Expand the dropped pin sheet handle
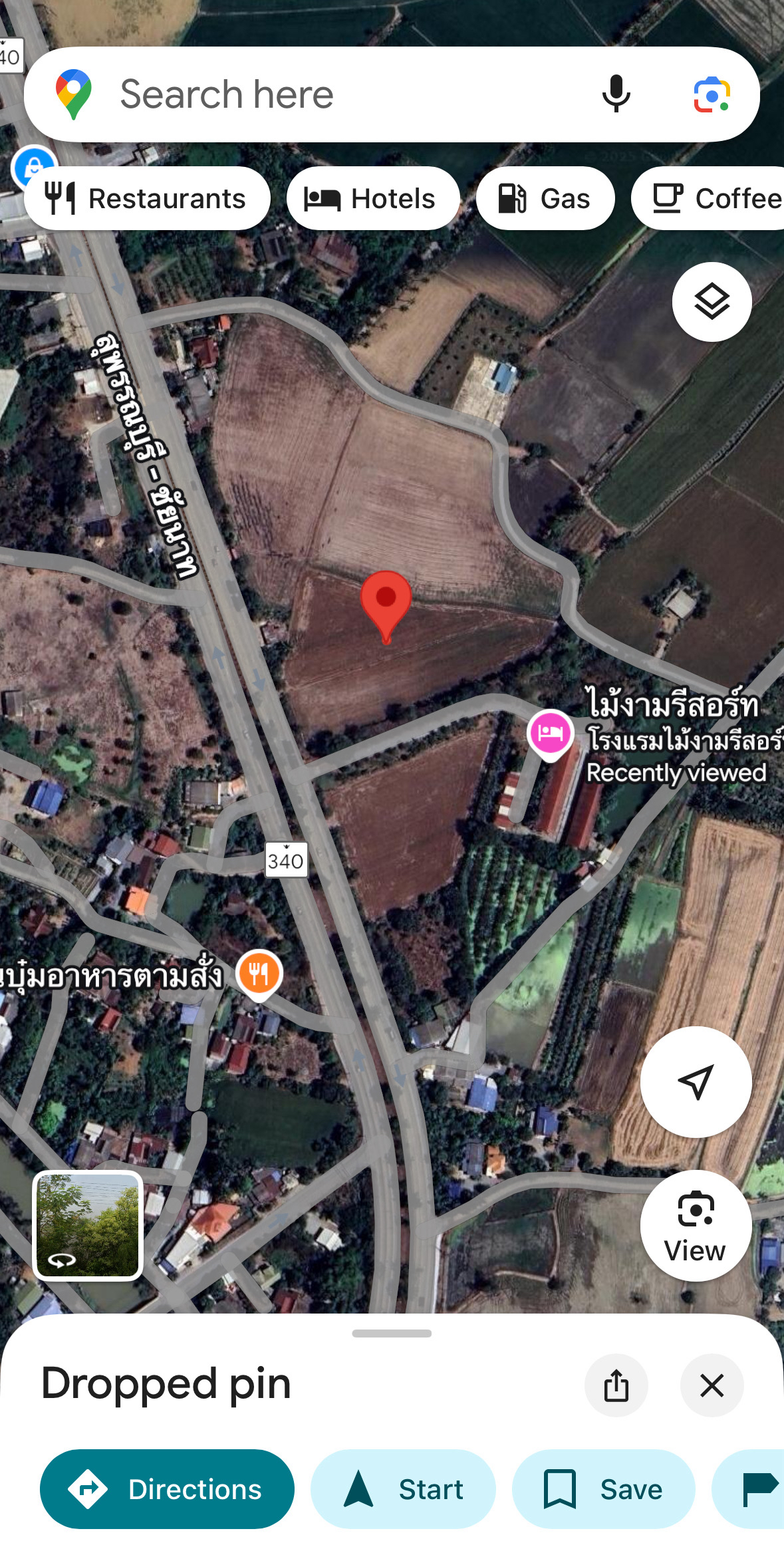 click(392, 1334)
